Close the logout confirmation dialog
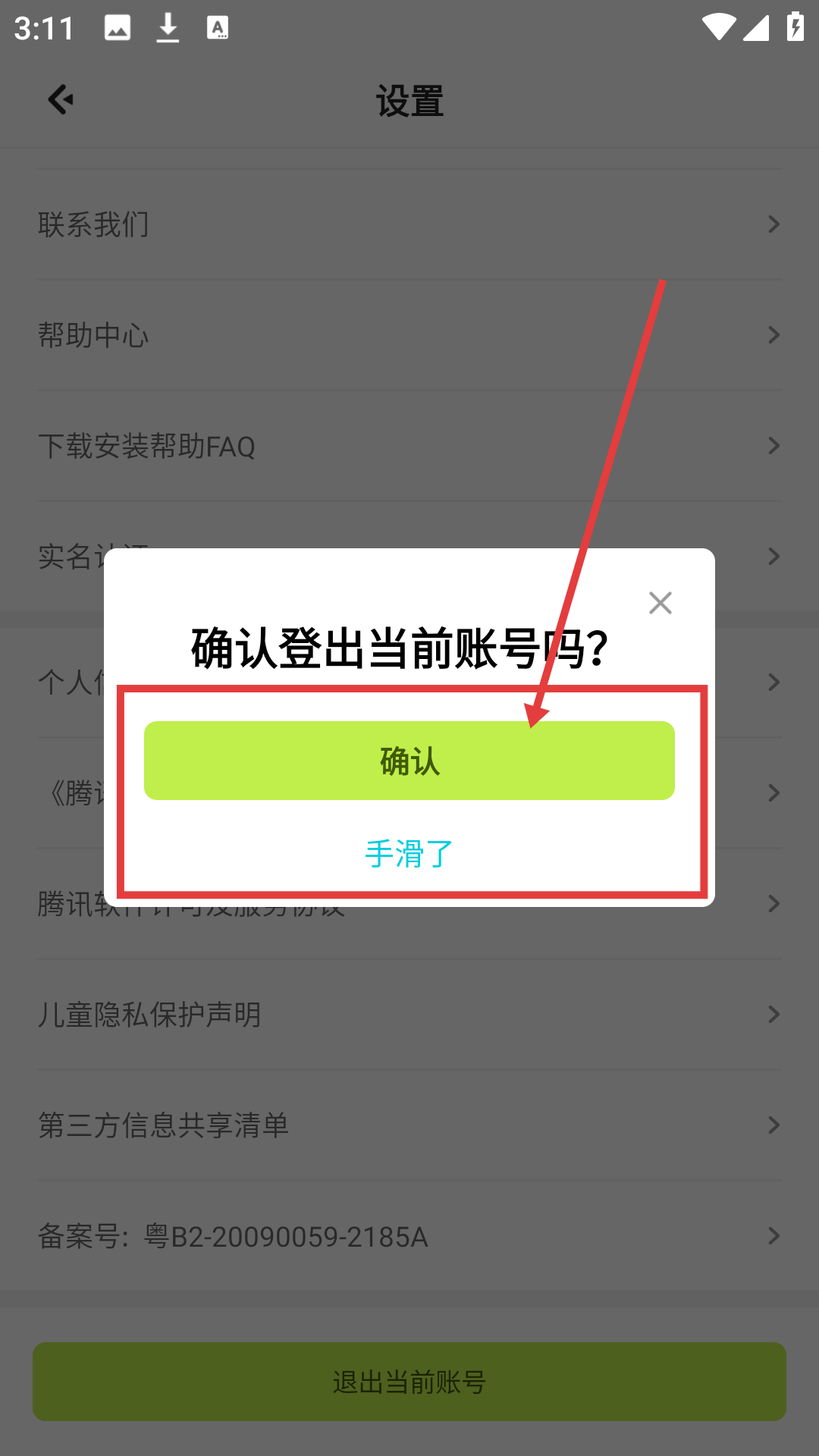The width and height of the screenshot is (819, 1456). 660,603
